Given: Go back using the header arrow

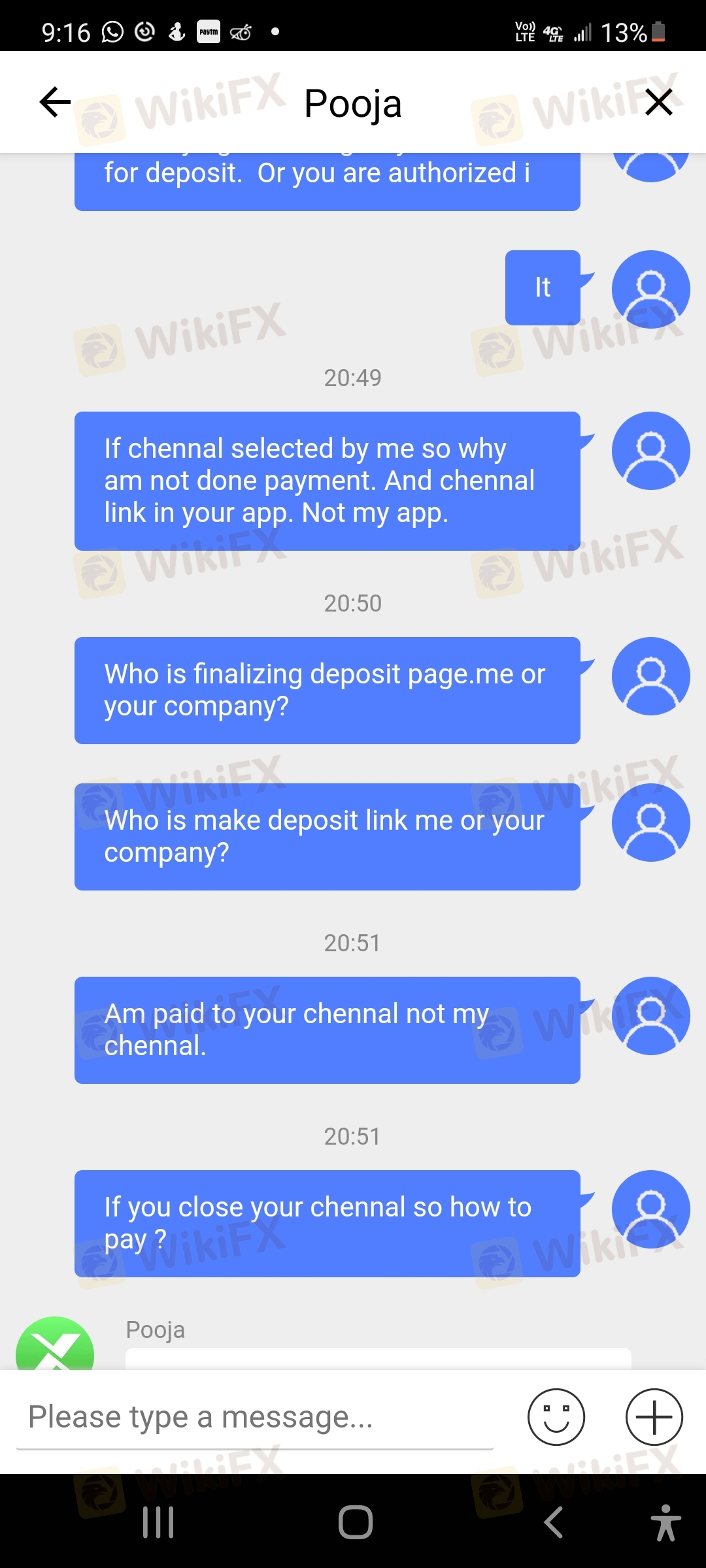Looking at the screenshot, I should click(55, 102).
